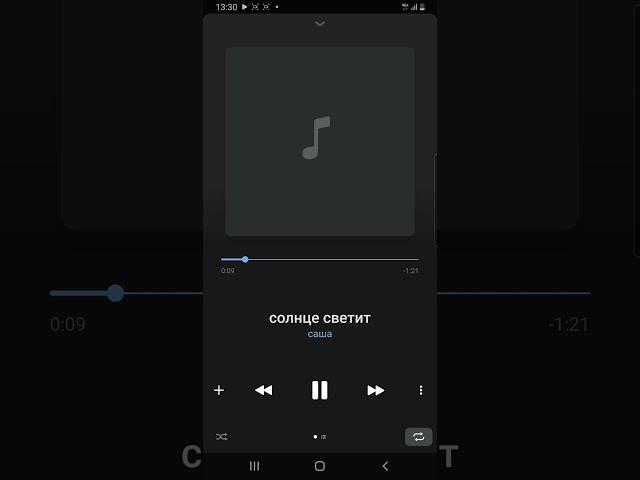Toggle the repeat mode button
The height and width of the screenshot is (480, 640).
tap(417, 437)
